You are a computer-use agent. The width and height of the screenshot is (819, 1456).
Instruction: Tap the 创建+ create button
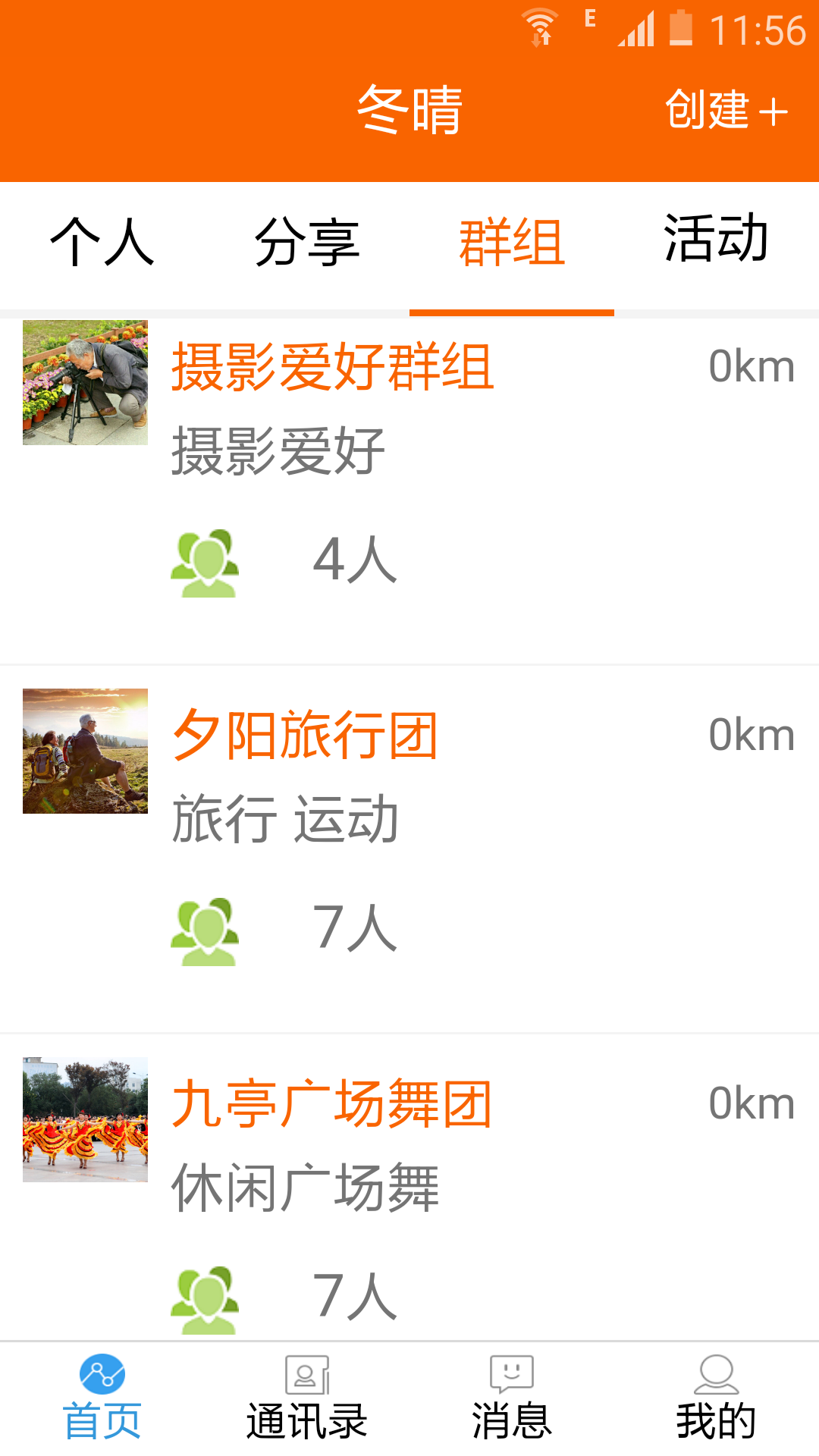coord(726,110)
